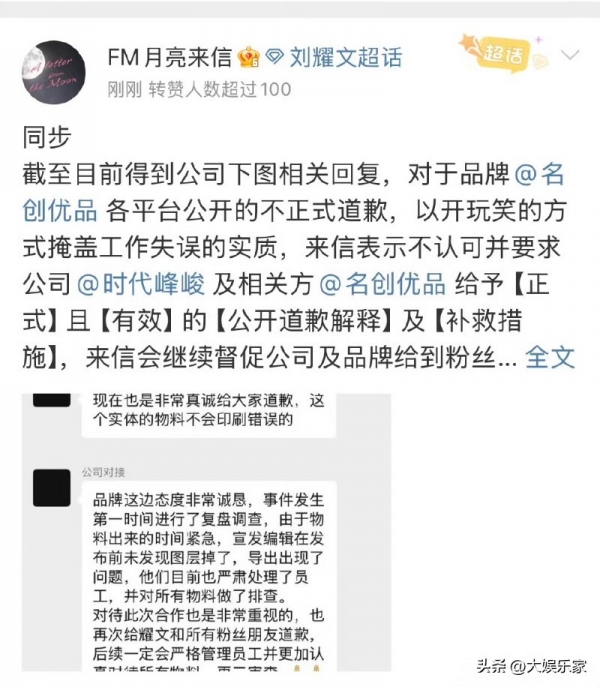Tap the 超话 badge
The height and width of the screenshot is (687, 600).
point(503,52)
